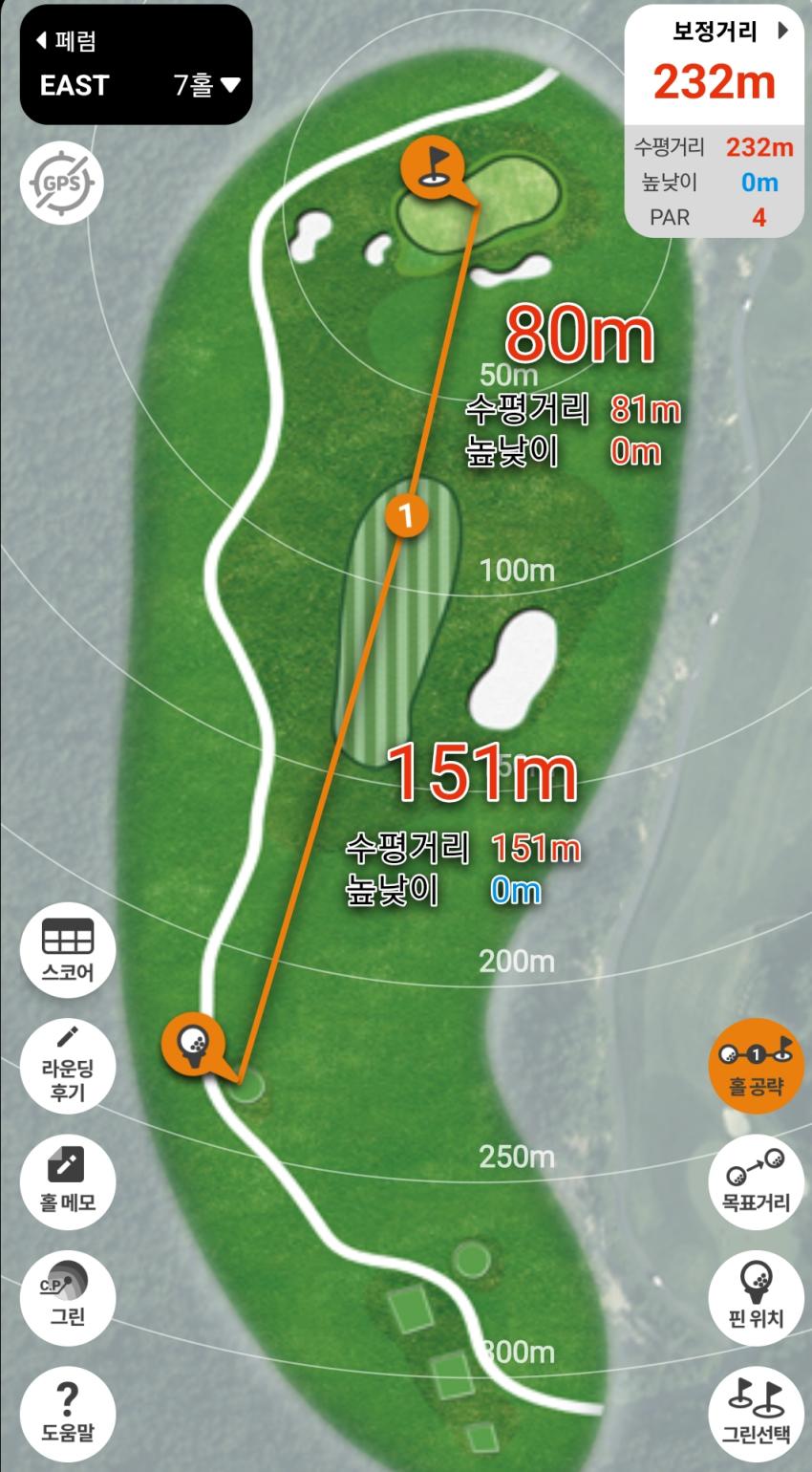The image size is (812, 1472).
Task: Open the 그린 view
Action: coord(68,1297)
